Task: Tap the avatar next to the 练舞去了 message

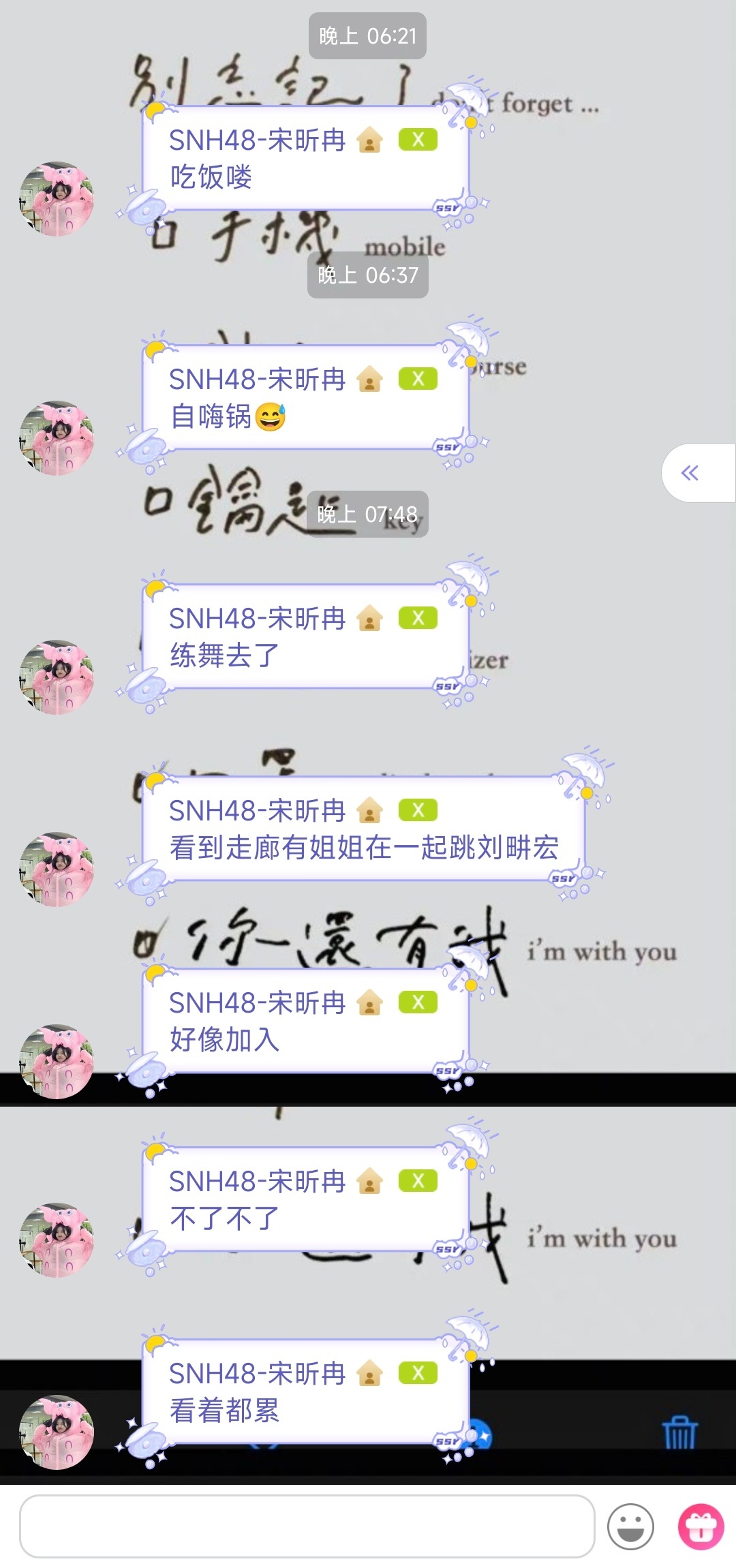Action: pos(57,677)
